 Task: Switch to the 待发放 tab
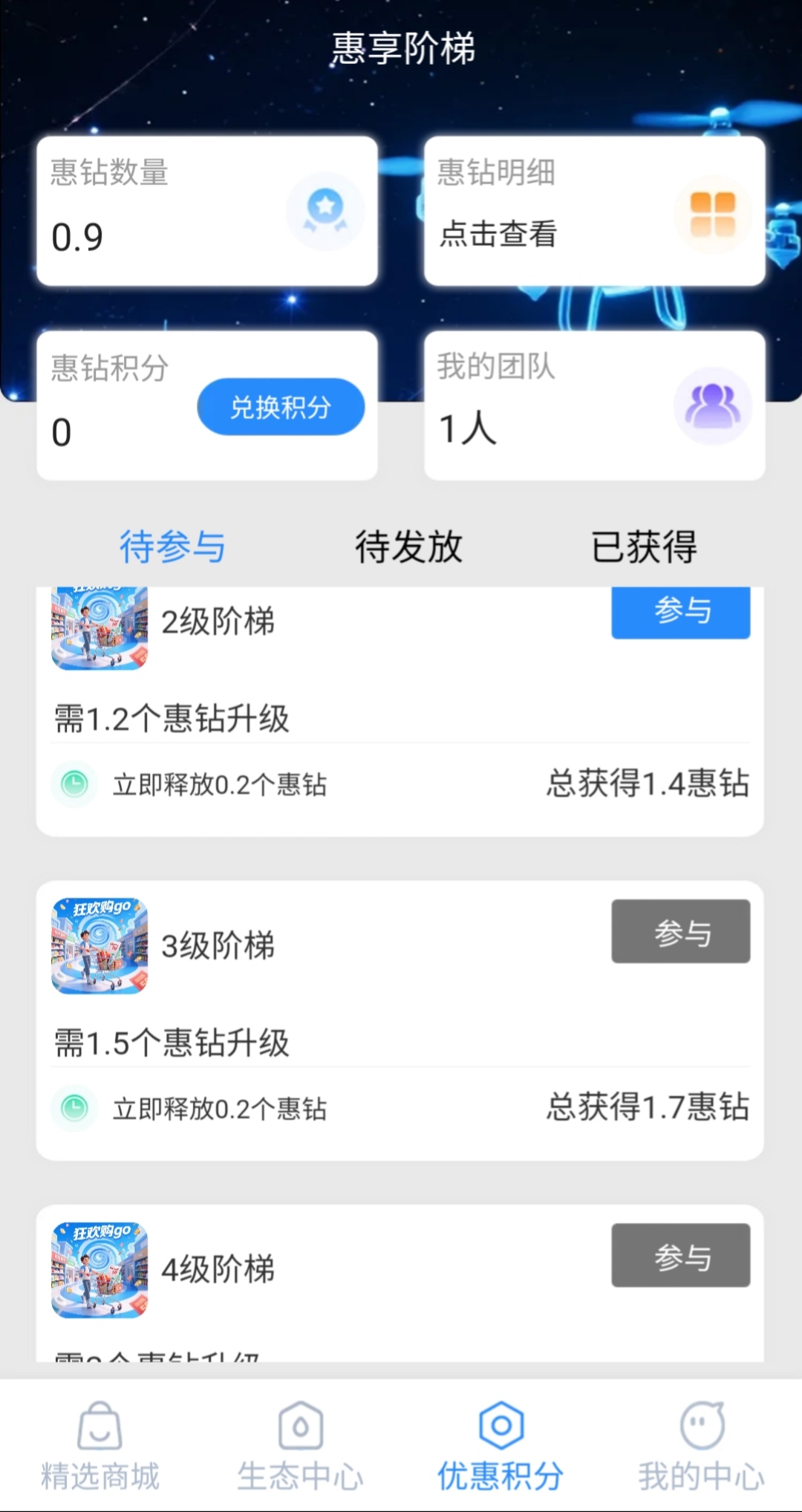tap(408, 547)
